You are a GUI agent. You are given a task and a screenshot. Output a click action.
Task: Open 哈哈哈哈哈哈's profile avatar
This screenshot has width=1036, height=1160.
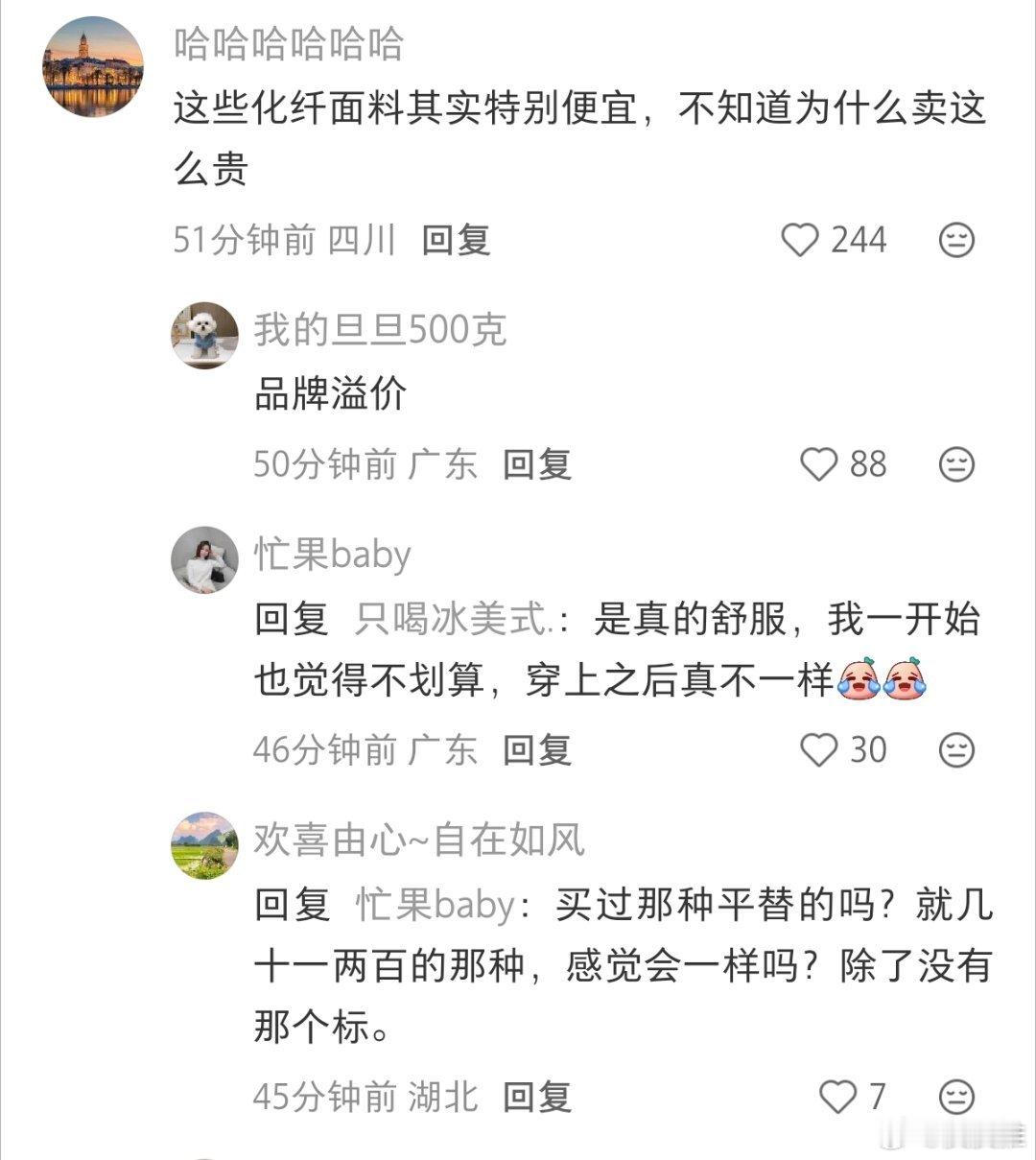91,62
